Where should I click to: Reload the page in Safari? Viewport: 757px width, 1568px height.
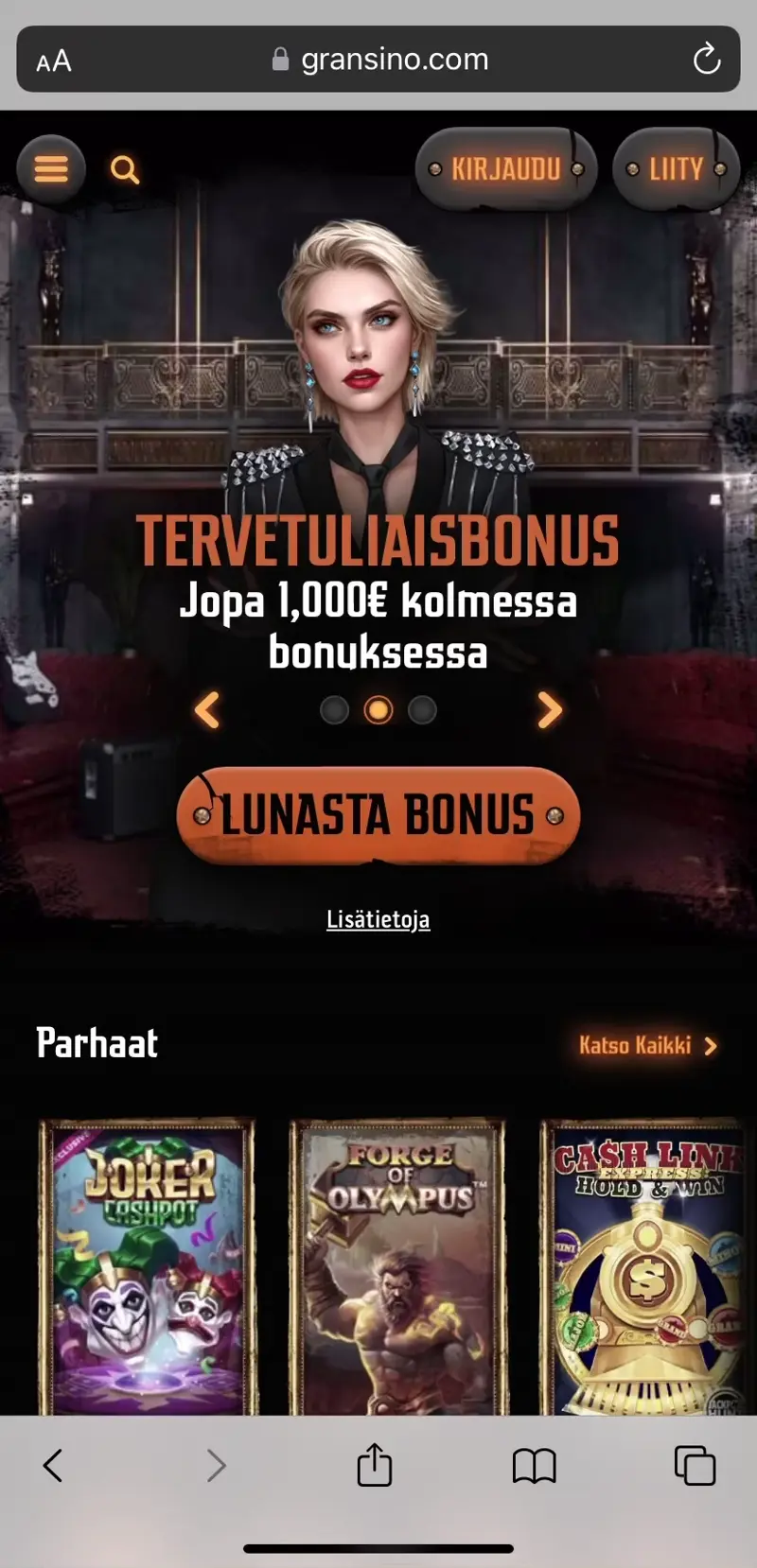pyautogui.click(x=706, y=60)
